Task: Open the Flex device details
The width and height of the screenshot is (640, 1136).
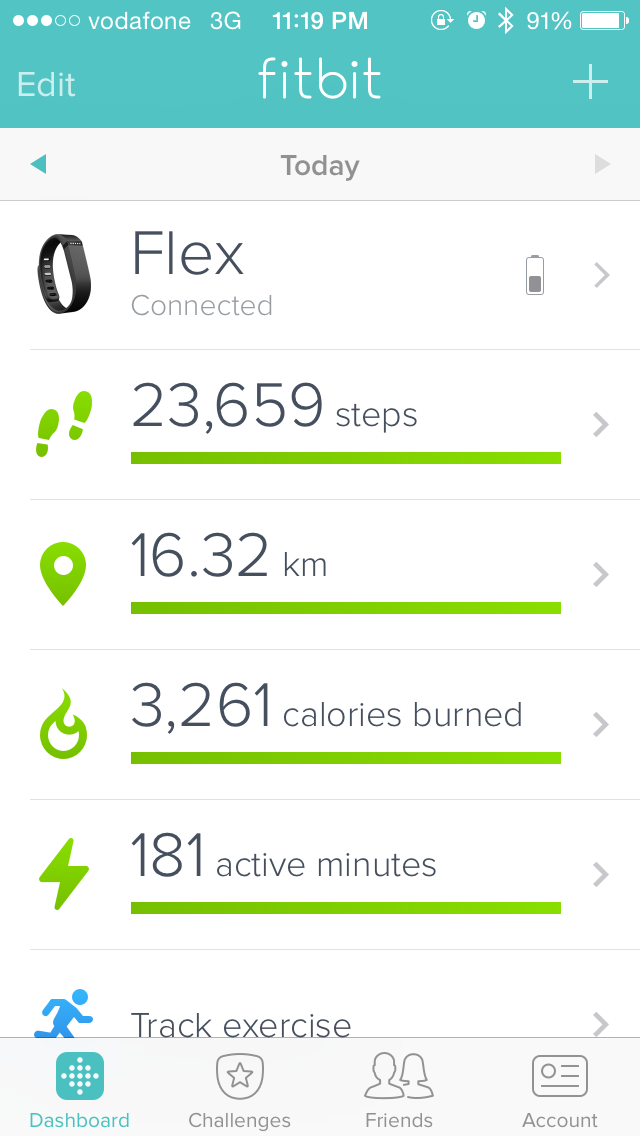Action: pyautogui.click(x=320, y=275)
